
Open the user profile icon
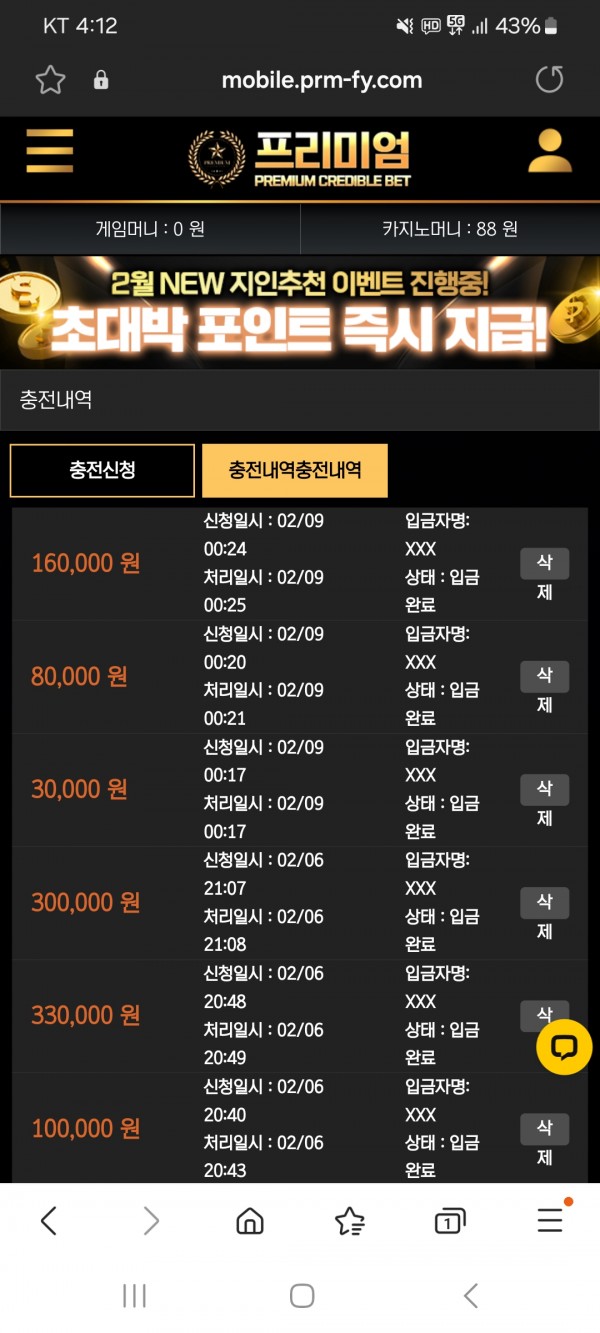pyautogui.click(x=549, y=151)
